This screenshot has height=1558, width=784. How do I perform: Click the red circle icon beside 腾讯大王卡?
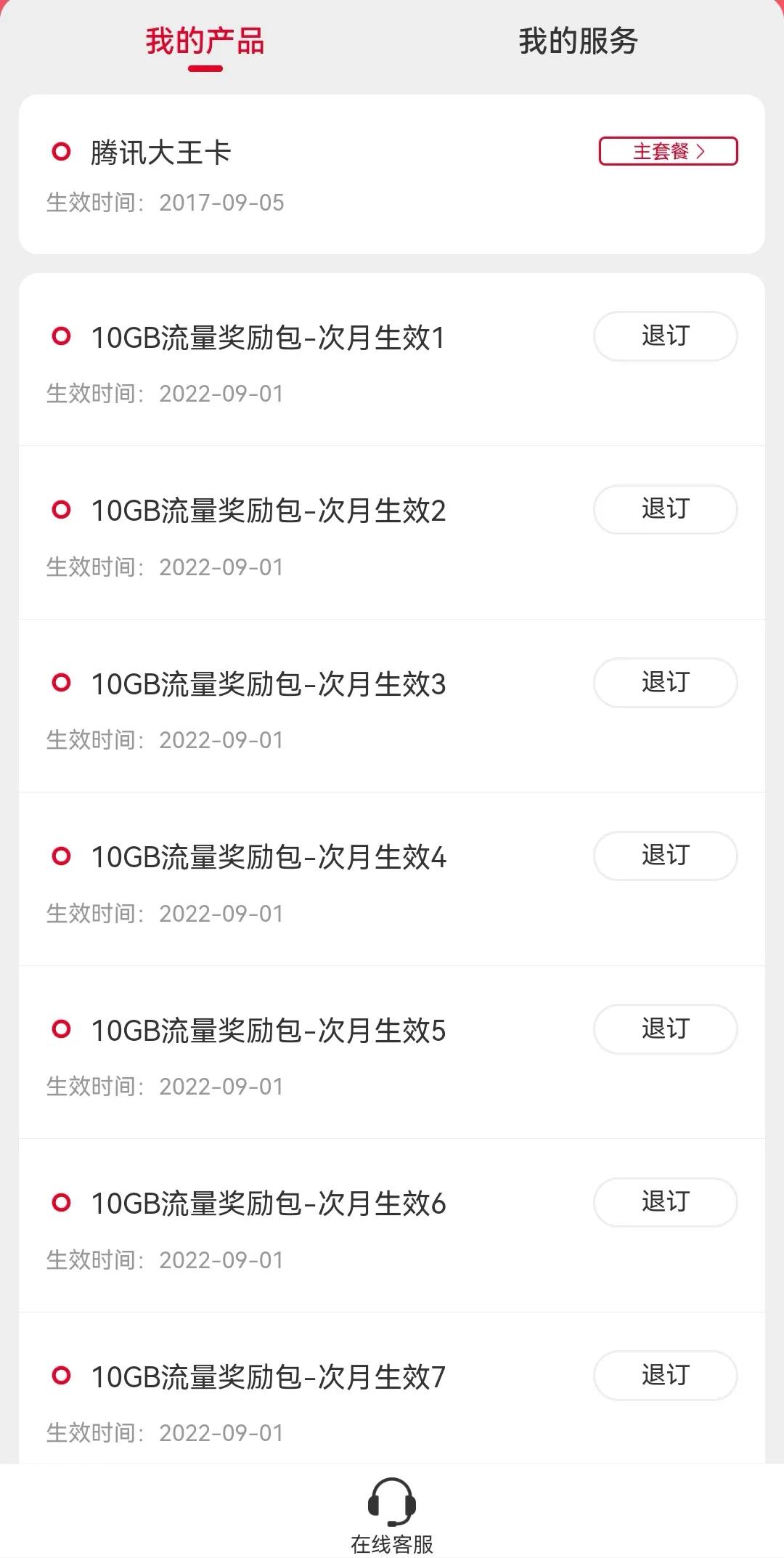point(61,150)
